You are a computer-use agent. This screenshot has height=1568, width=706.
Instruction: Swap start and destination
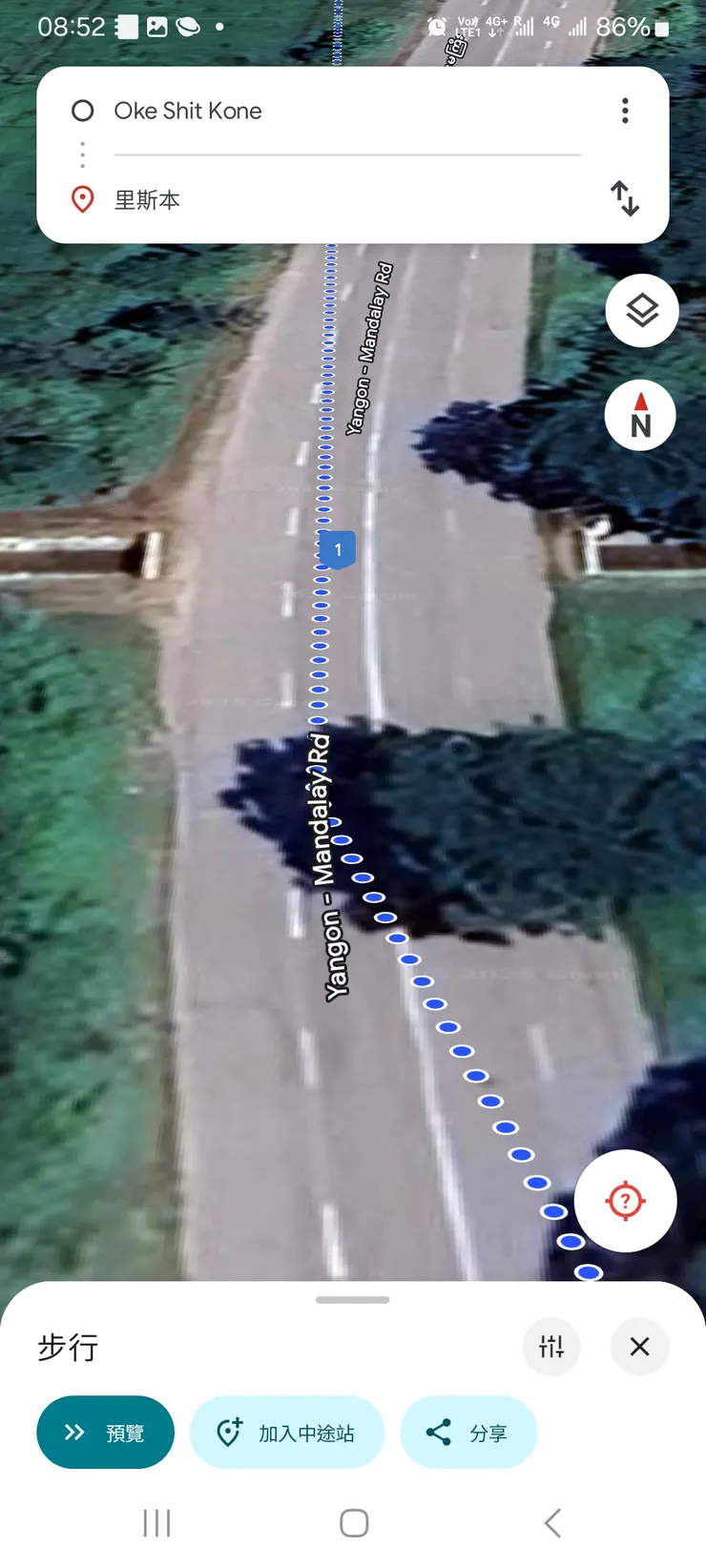625,198
